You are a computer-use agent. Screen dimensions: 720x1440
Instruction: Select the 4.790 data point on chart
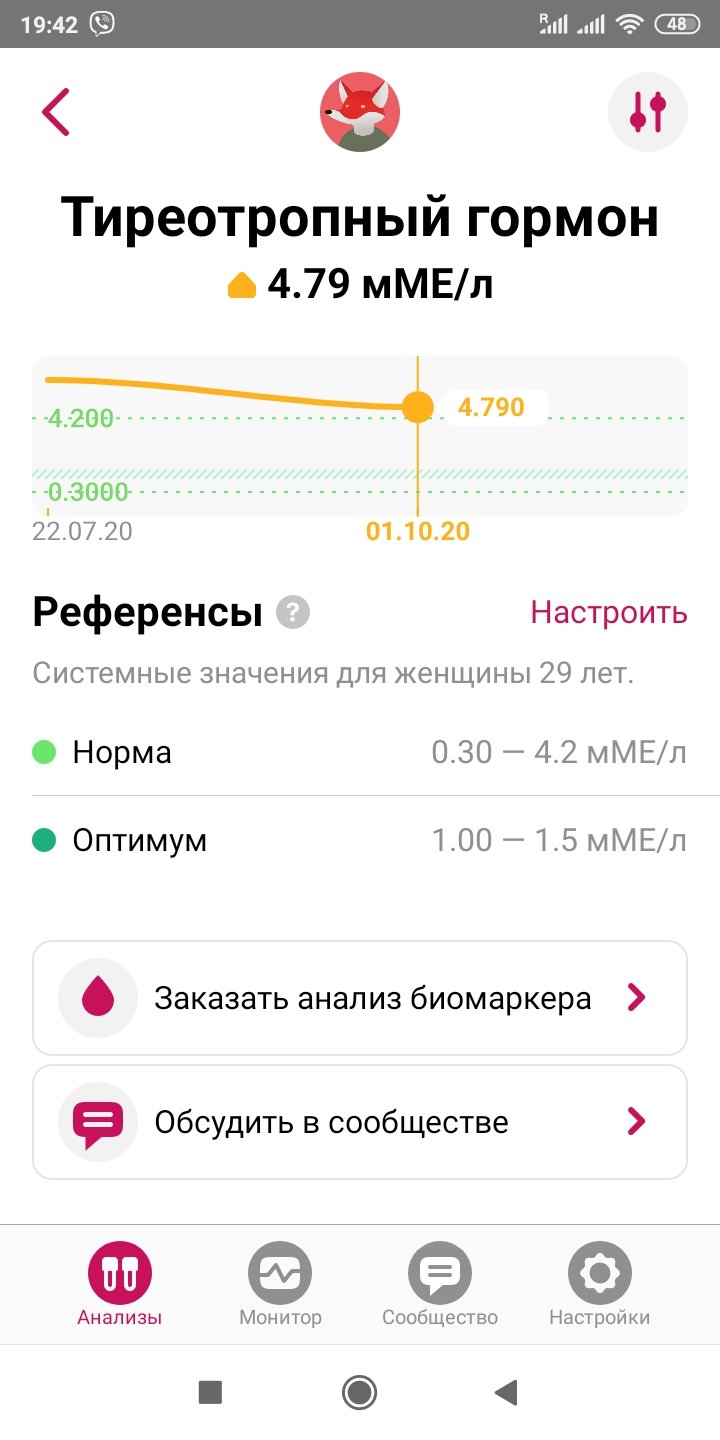coord(417,407)
